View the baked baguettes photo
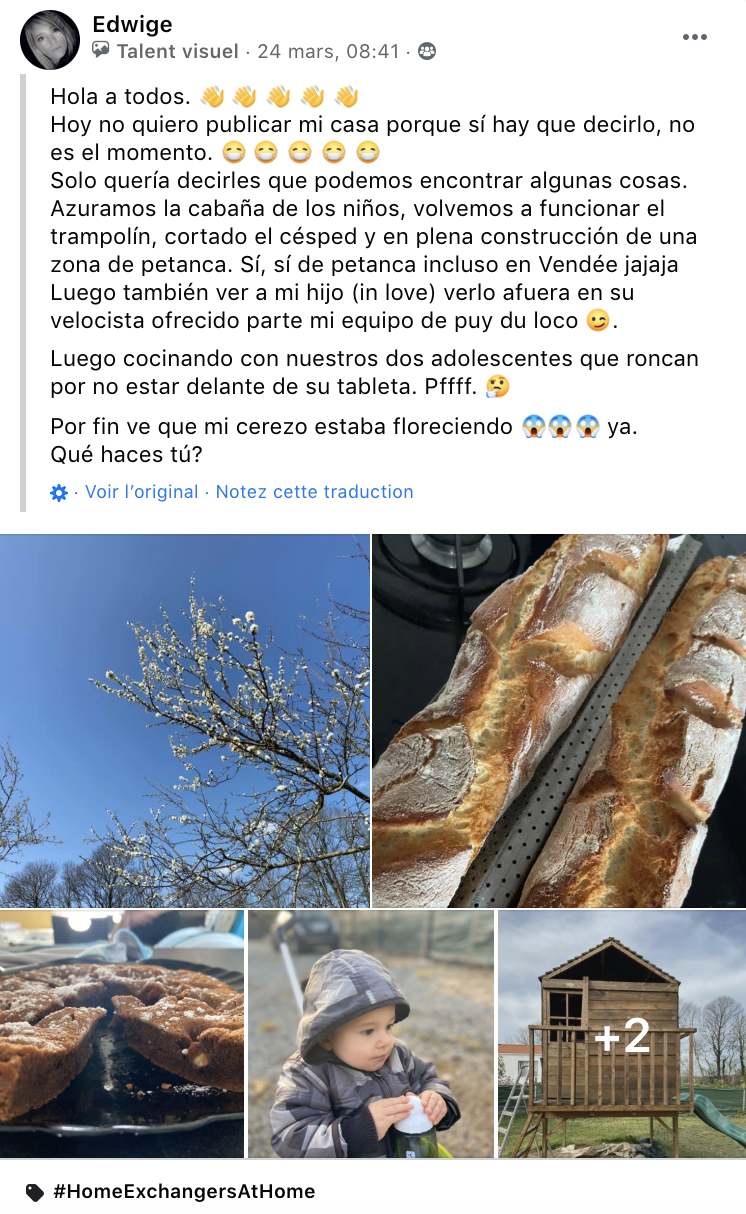The image size is (746, 1214). tap(559, 720)
